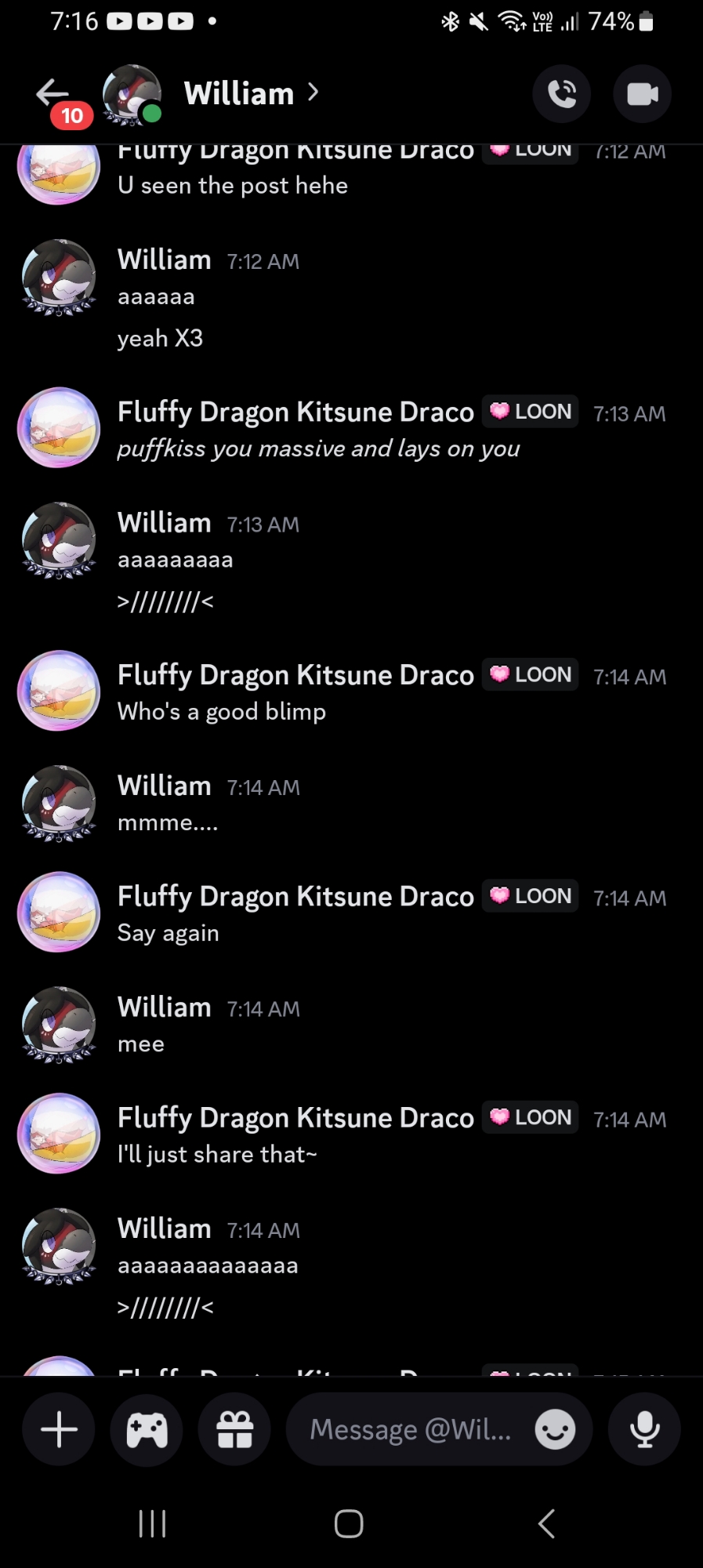Start a video call with William

pyautogui.click(x=642, y=94)
